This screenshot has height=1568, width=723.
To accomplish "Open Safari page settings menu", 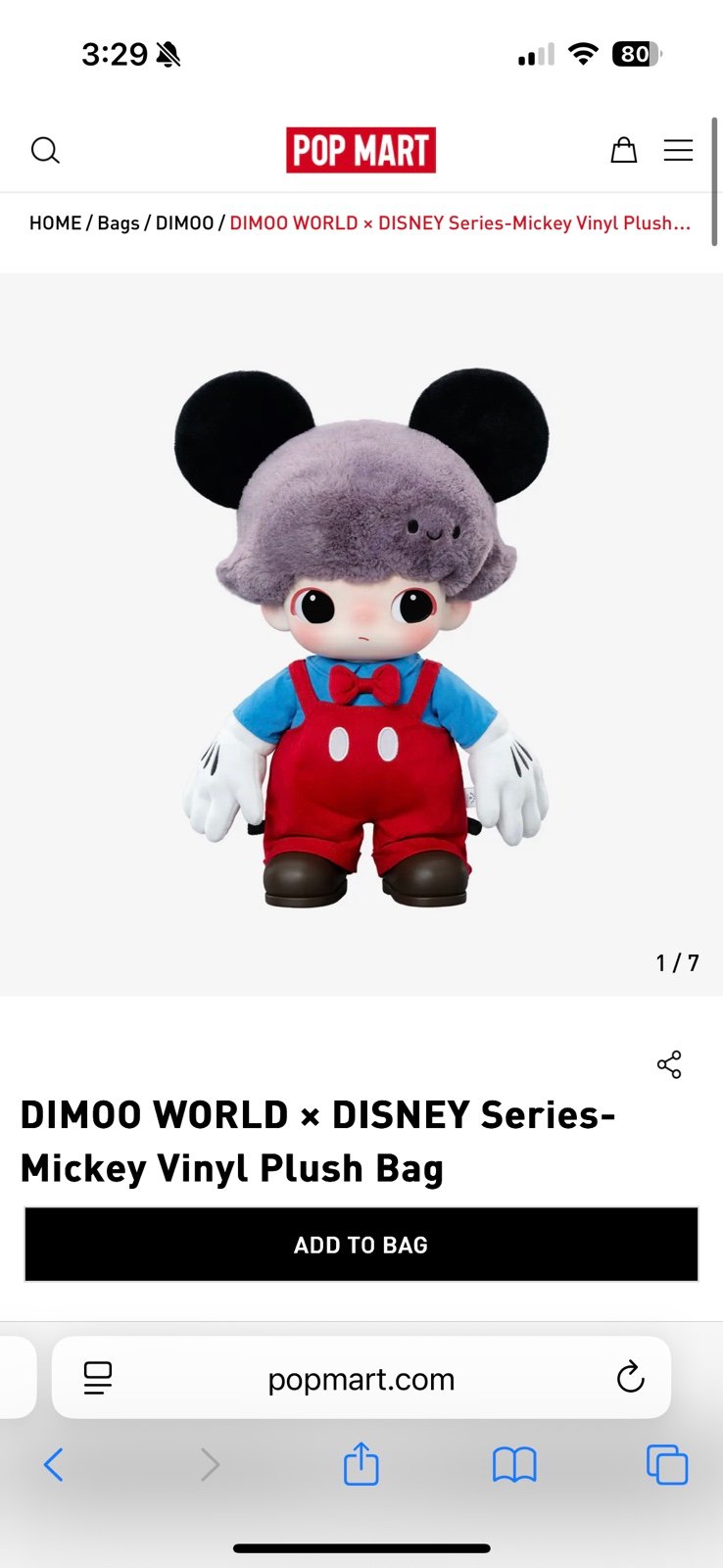I will click(98, 1378).
